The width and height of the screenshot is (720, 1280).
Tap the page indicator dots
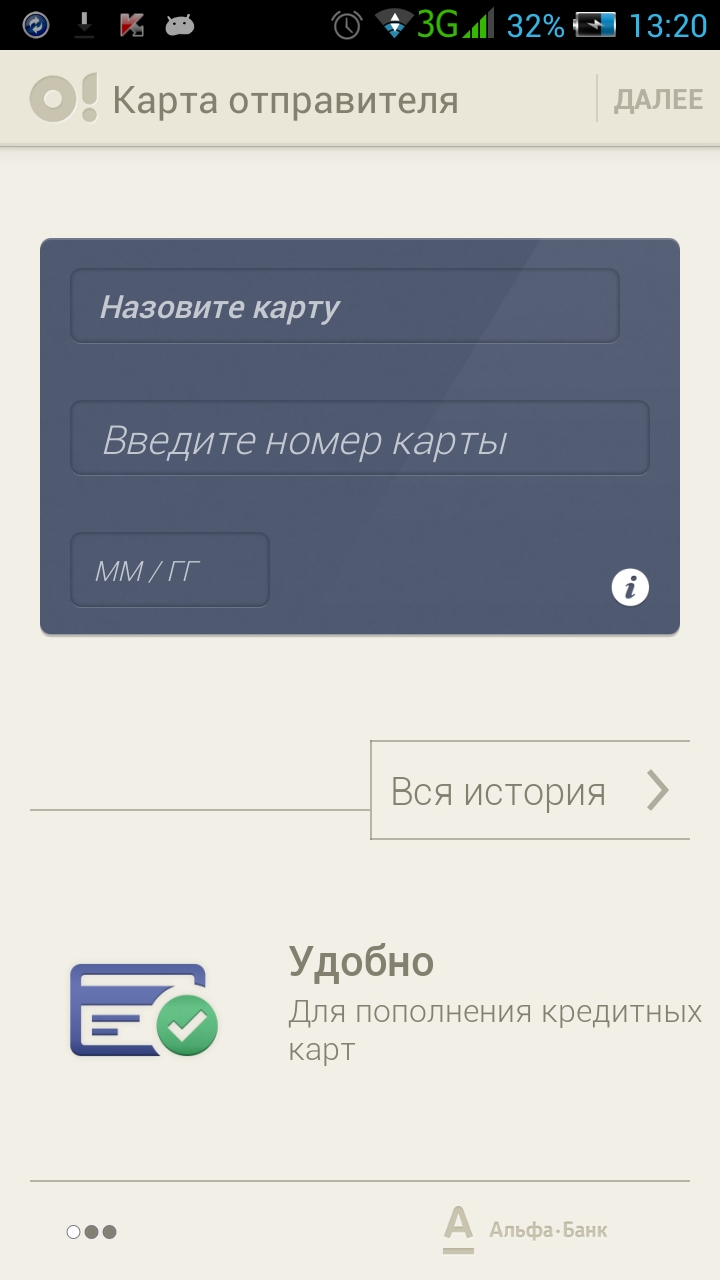tap(92, 1232)
